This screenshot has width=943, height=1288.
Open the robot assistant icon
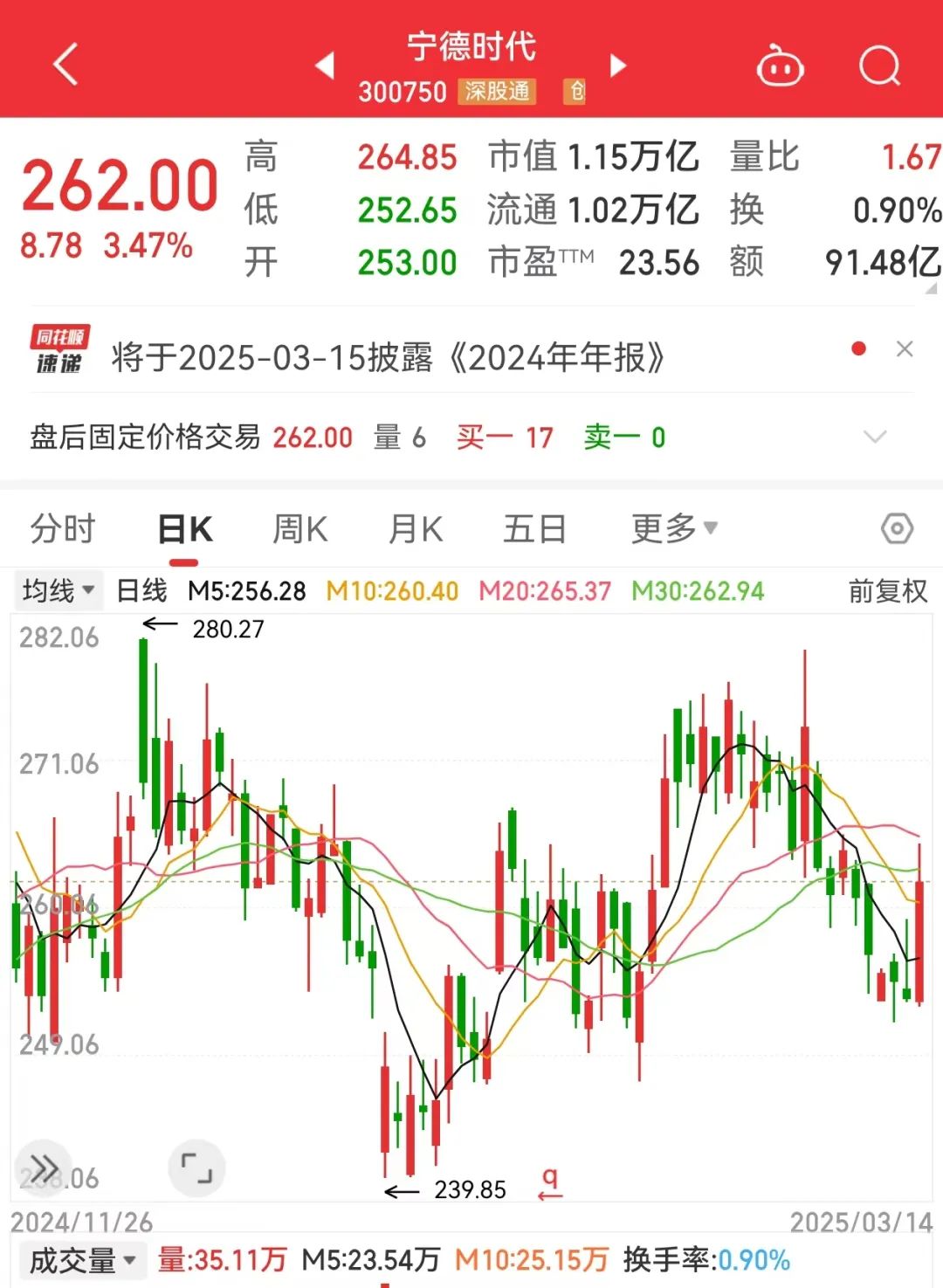[x=779, y=66]
